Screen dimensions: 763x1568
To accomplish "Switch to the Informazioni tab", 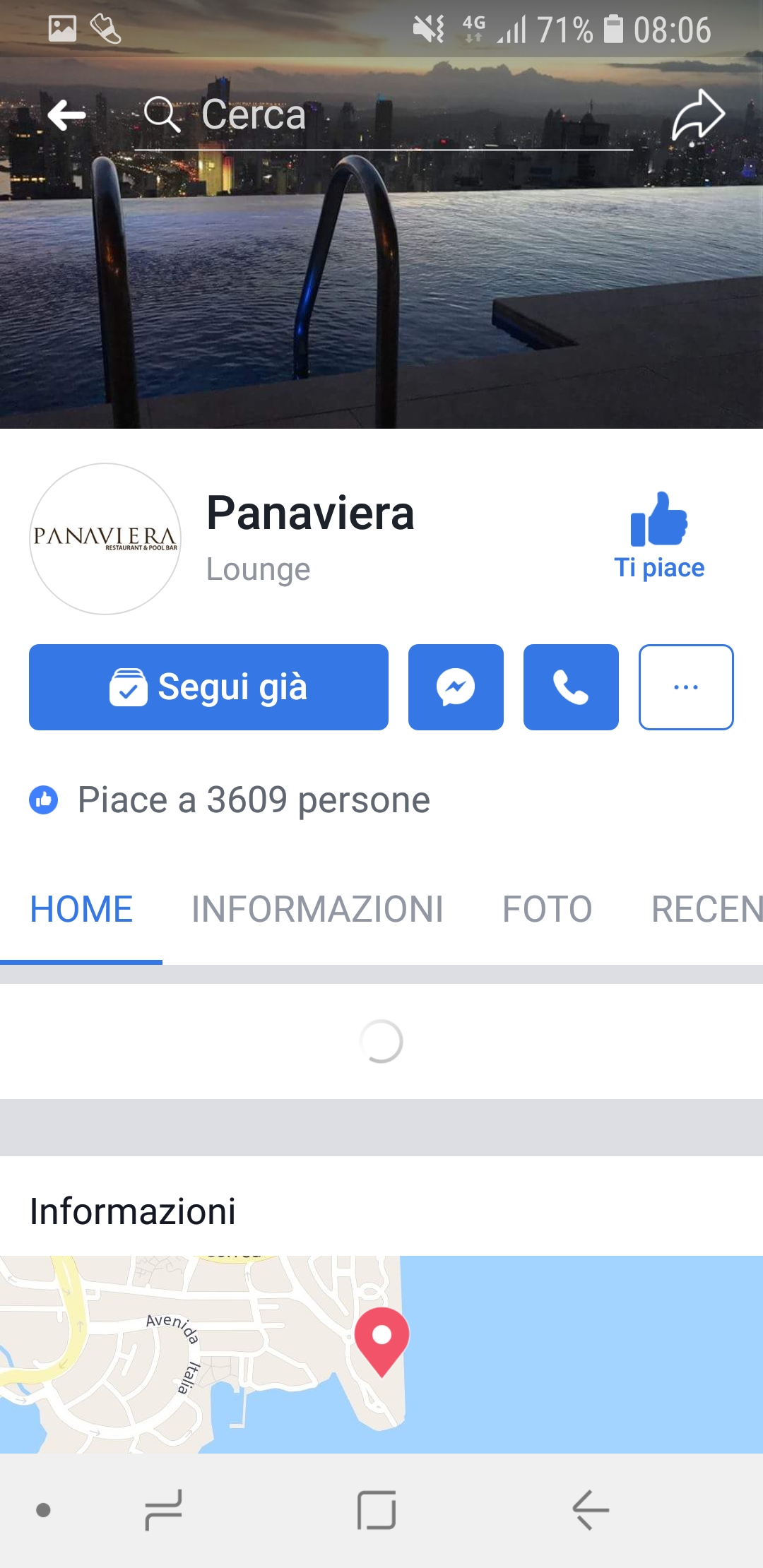I will pos(317,909).
